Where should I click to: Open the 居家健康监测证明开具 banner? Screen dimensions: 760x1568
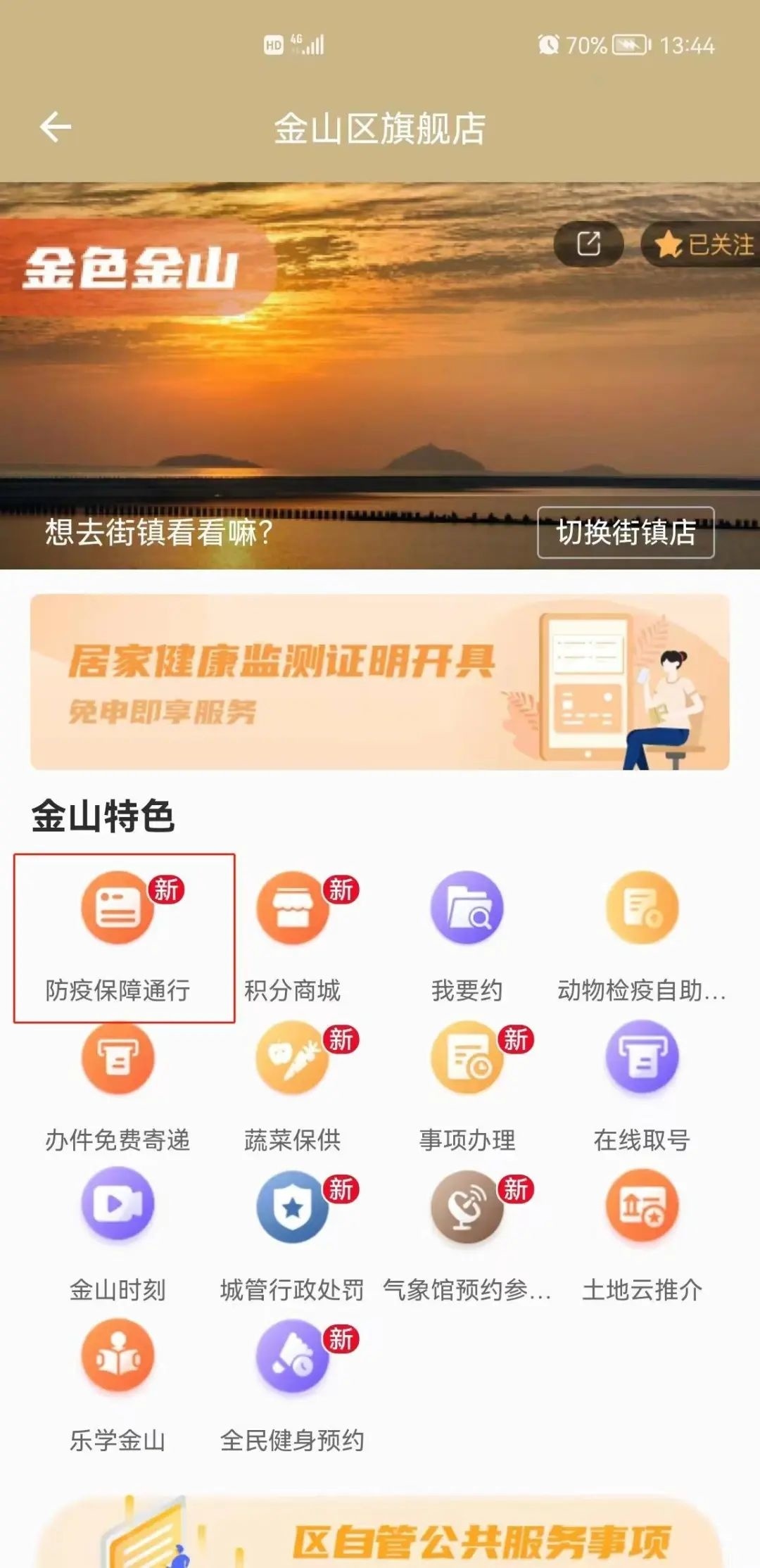click(x=380, y=681)
